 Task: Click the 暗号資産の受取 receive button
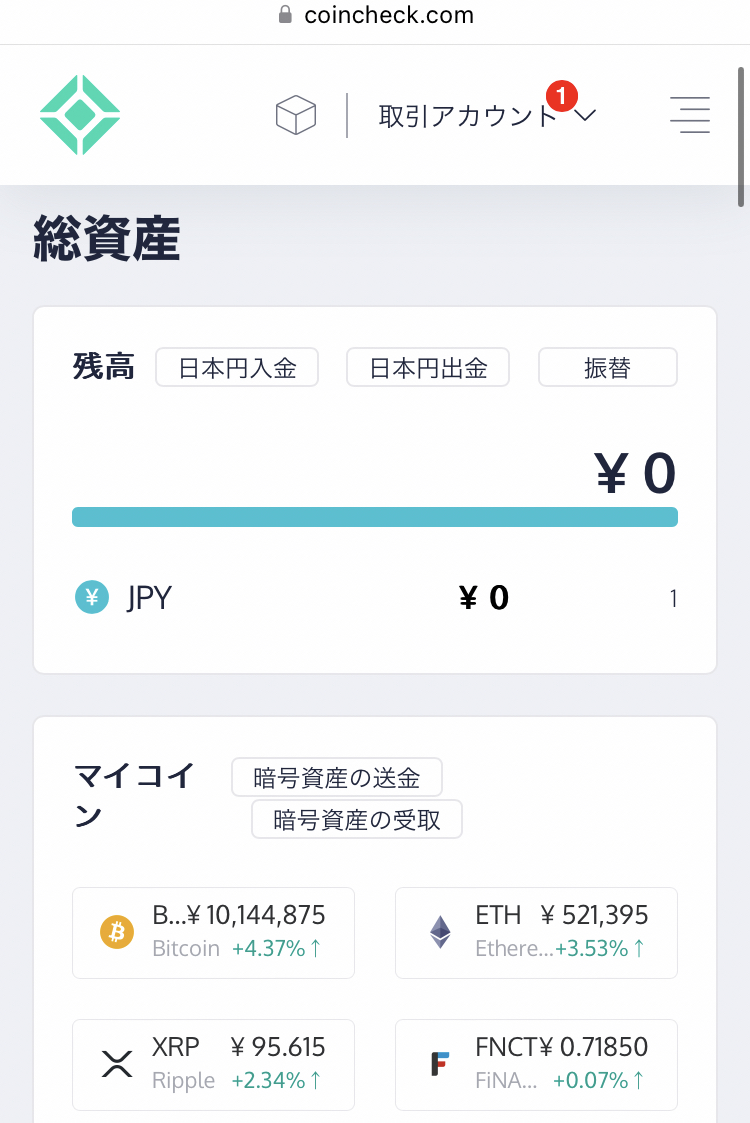pos(356,819)
